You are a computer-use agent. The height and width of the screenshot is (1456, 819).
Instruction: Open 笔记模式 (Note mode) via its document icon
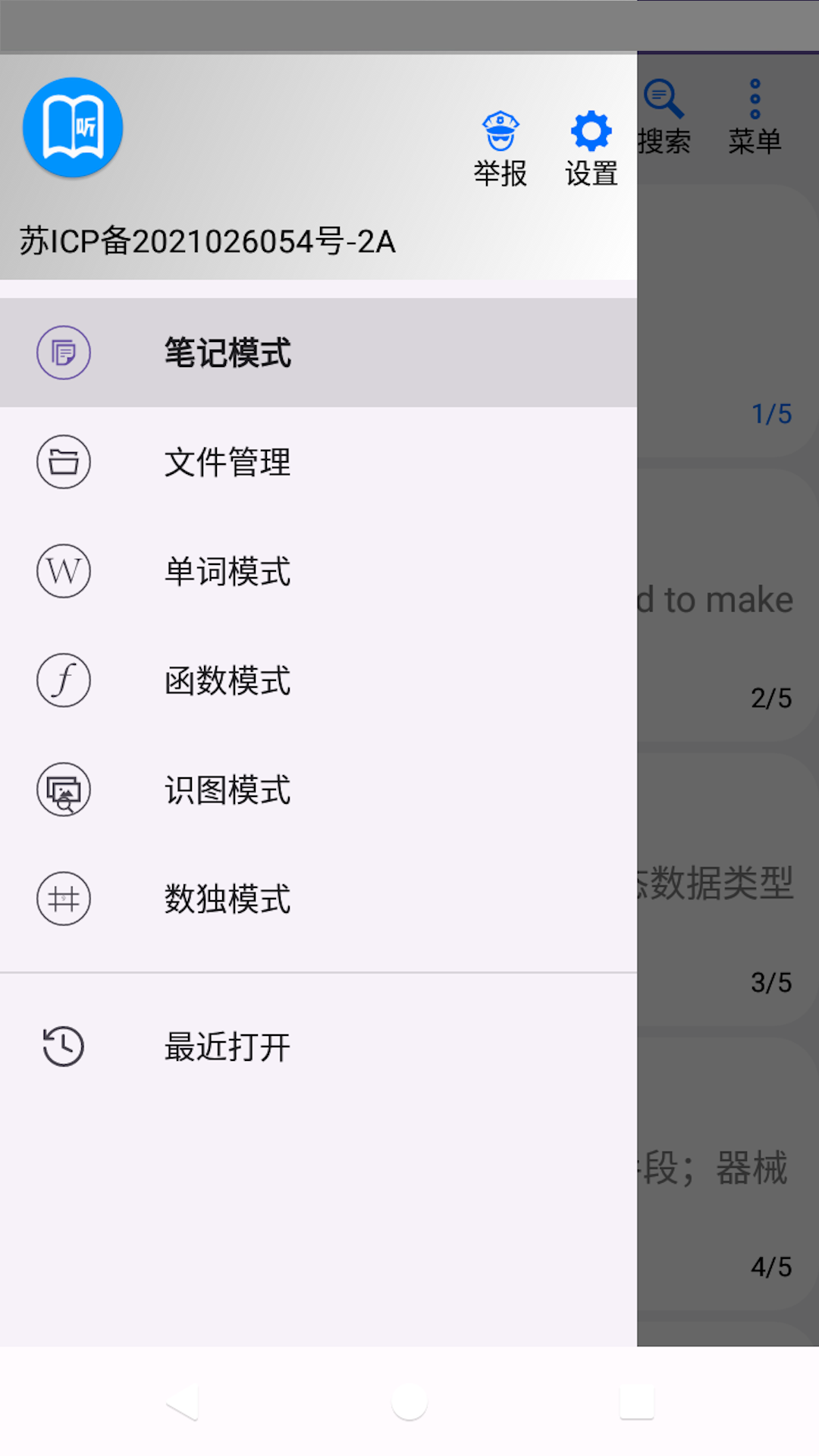[x=64, y=352]
